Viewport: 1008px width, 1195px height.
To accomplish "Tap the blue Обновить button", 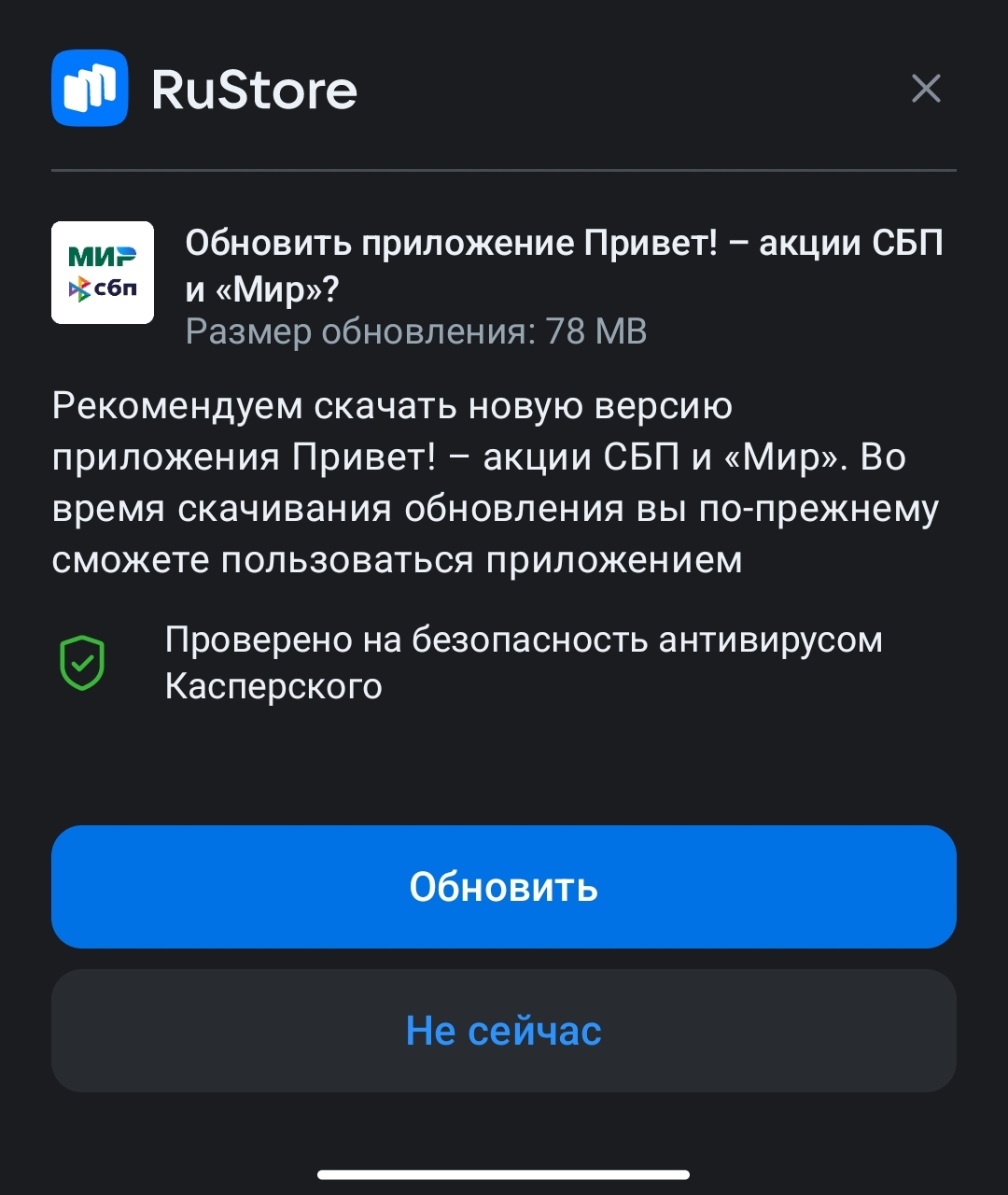I will click(504, 887).
